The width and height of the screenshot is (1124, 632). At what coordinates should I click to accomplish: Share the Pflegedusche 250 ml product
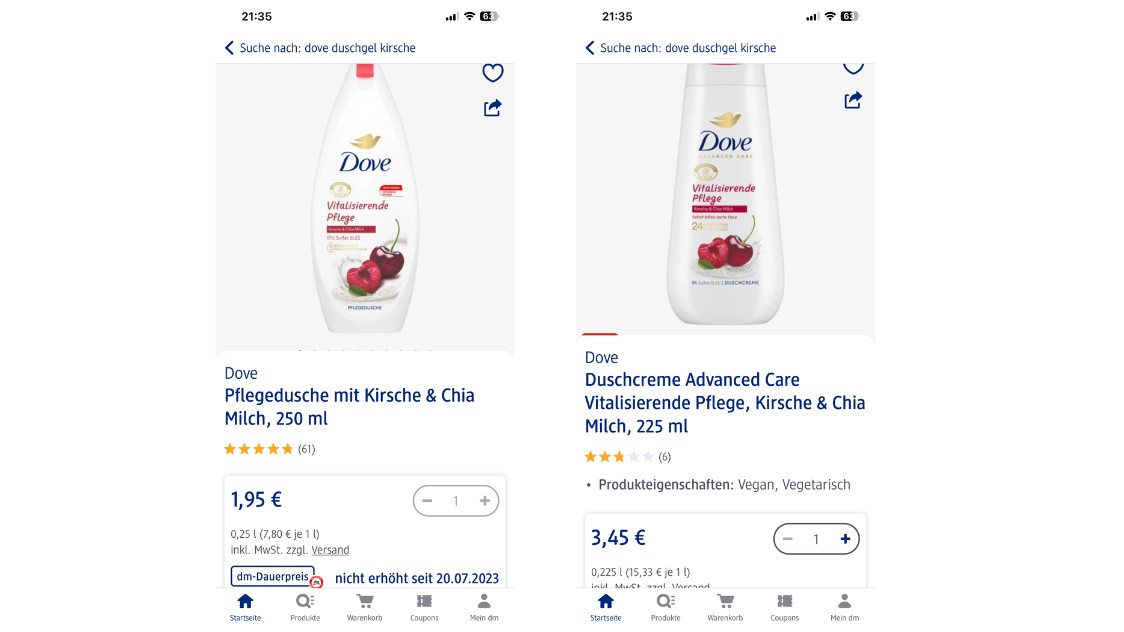coord(492,108)
